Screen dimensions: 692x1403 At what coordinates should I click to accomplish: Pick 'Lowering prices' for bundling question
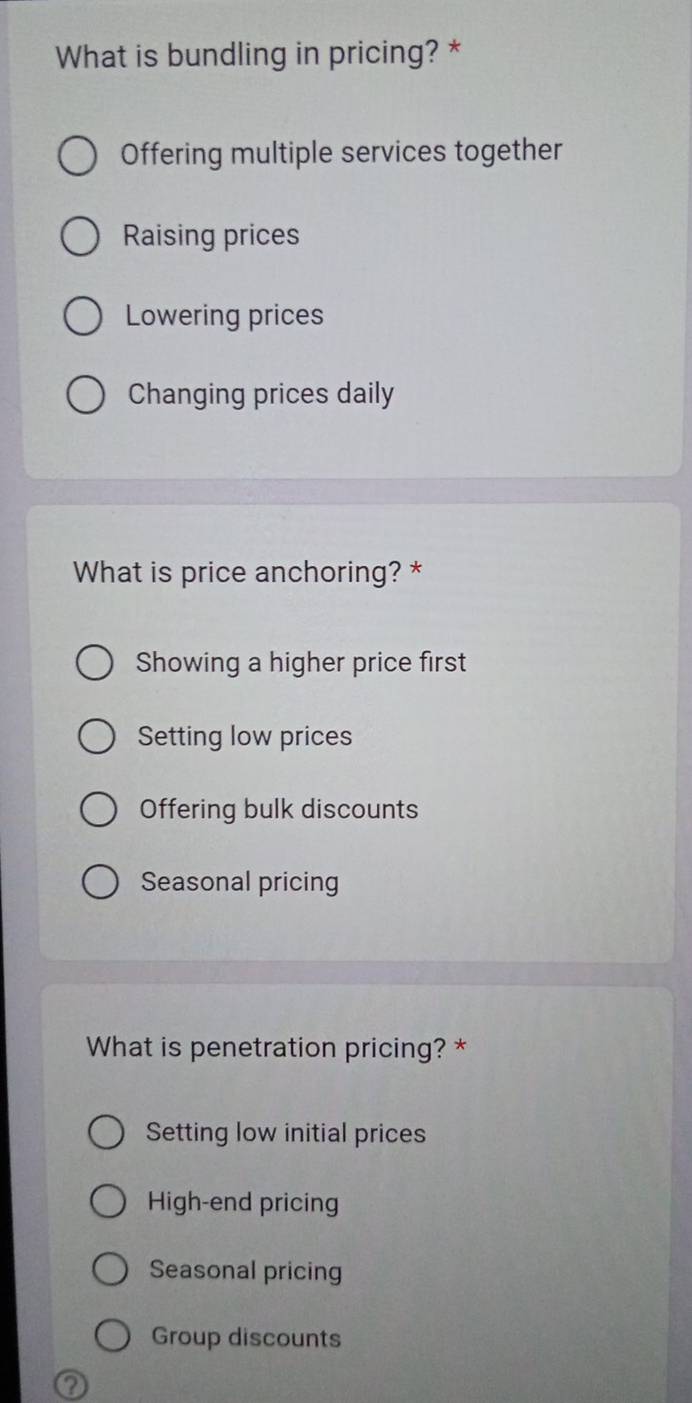coord(83,319)
